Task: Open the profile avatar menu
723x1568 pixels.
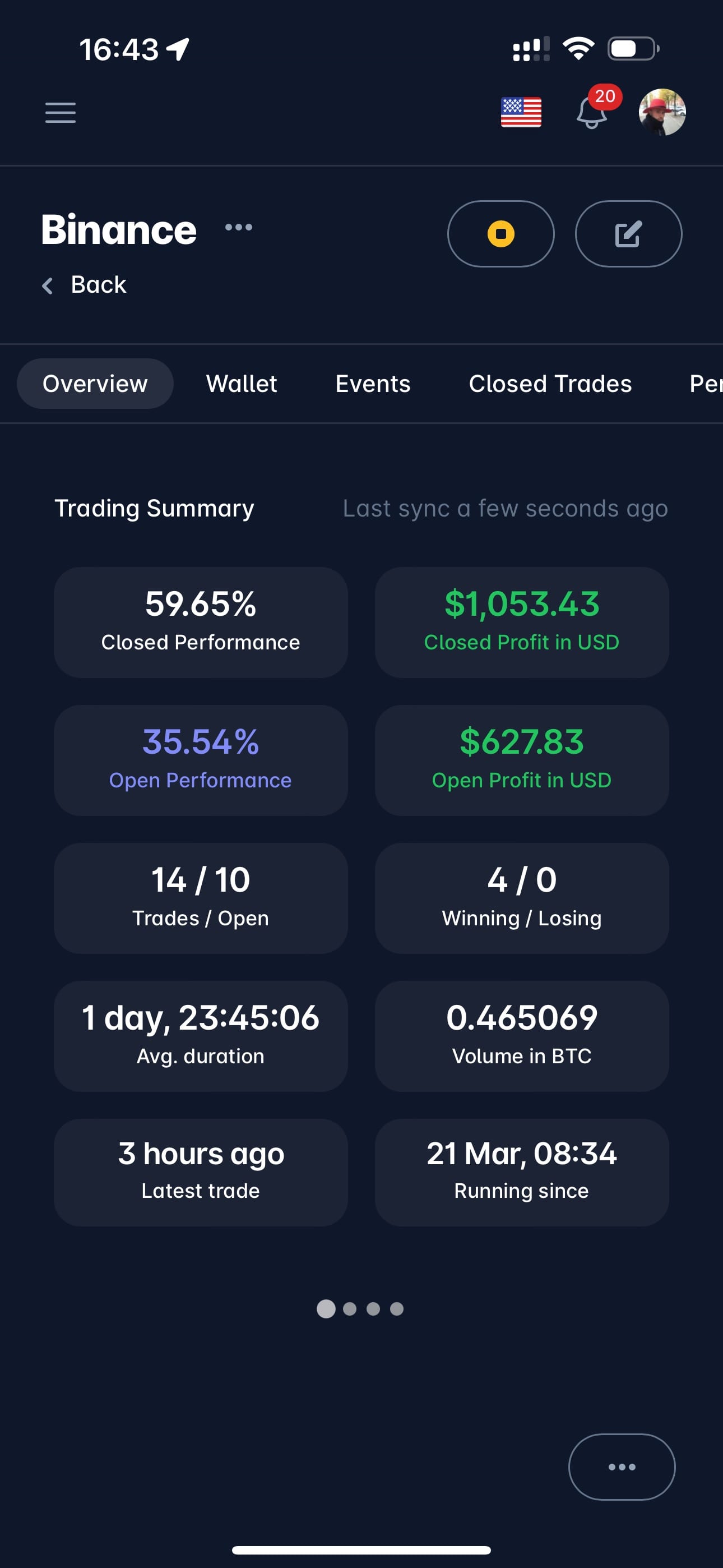Action: [x=662, y=112]
